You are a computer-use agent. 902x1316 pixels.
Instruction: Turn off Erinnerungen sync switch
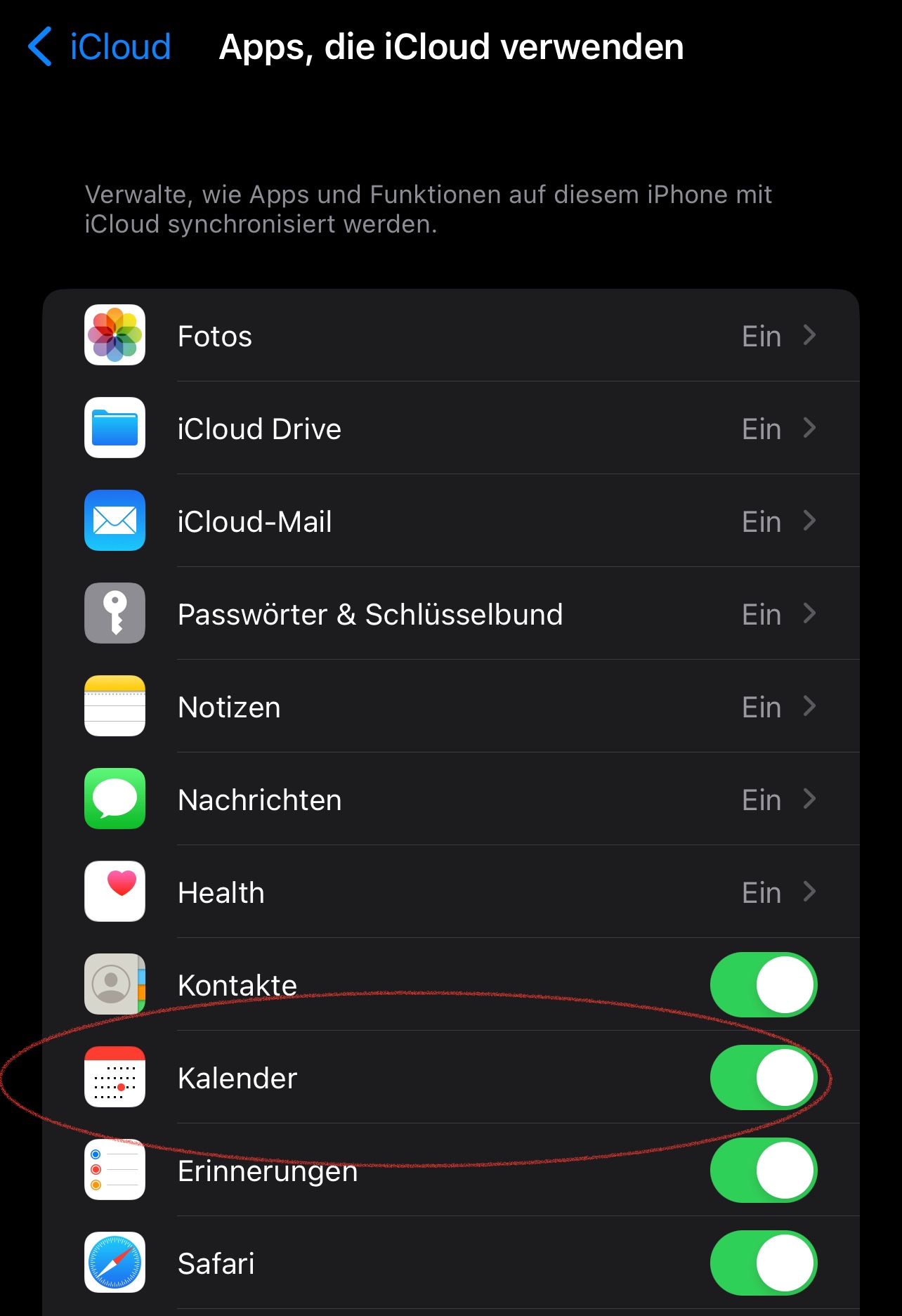763,1171
